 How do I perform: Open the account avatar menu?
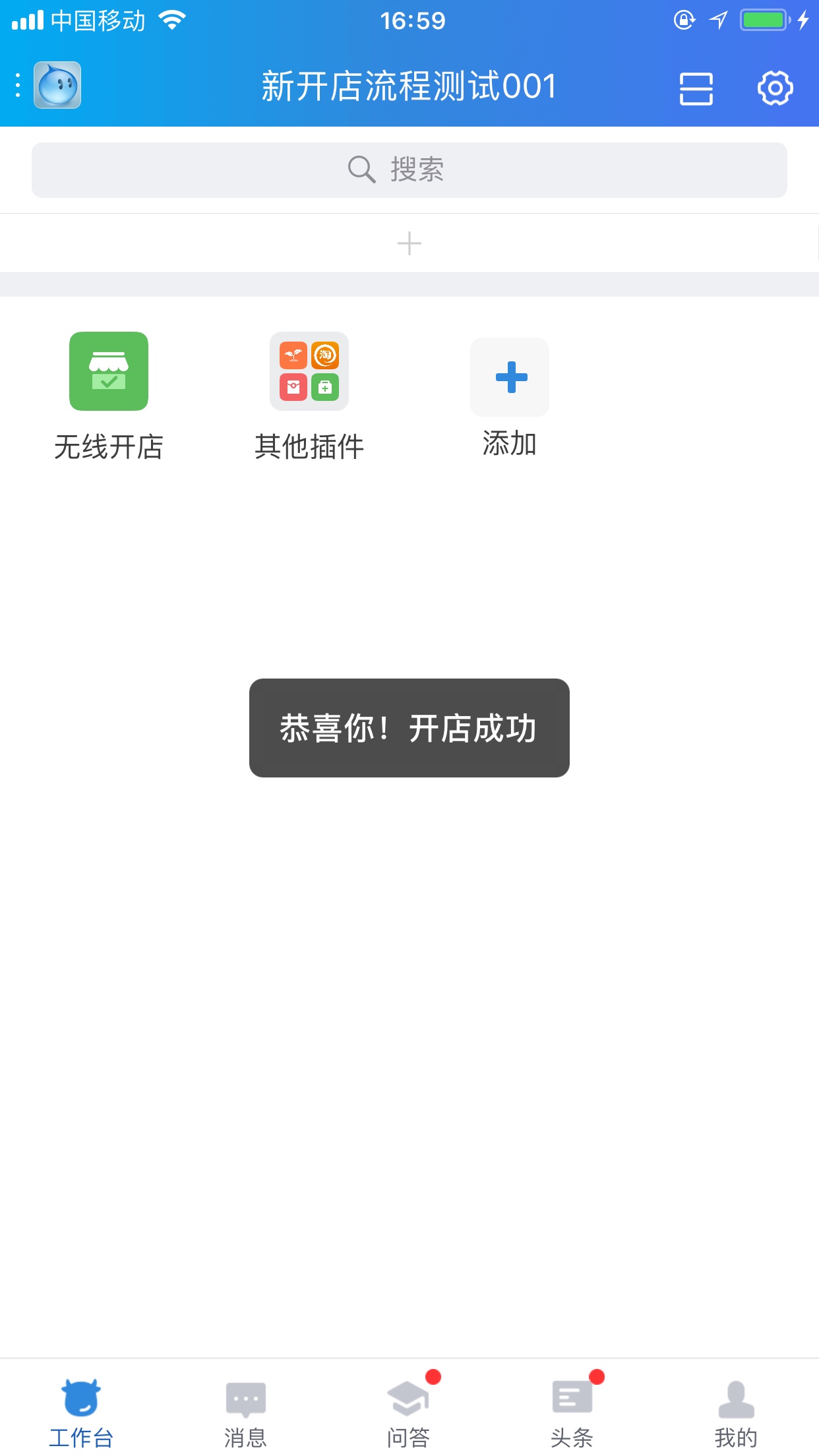pyautogui.click(x=57, y=85)
